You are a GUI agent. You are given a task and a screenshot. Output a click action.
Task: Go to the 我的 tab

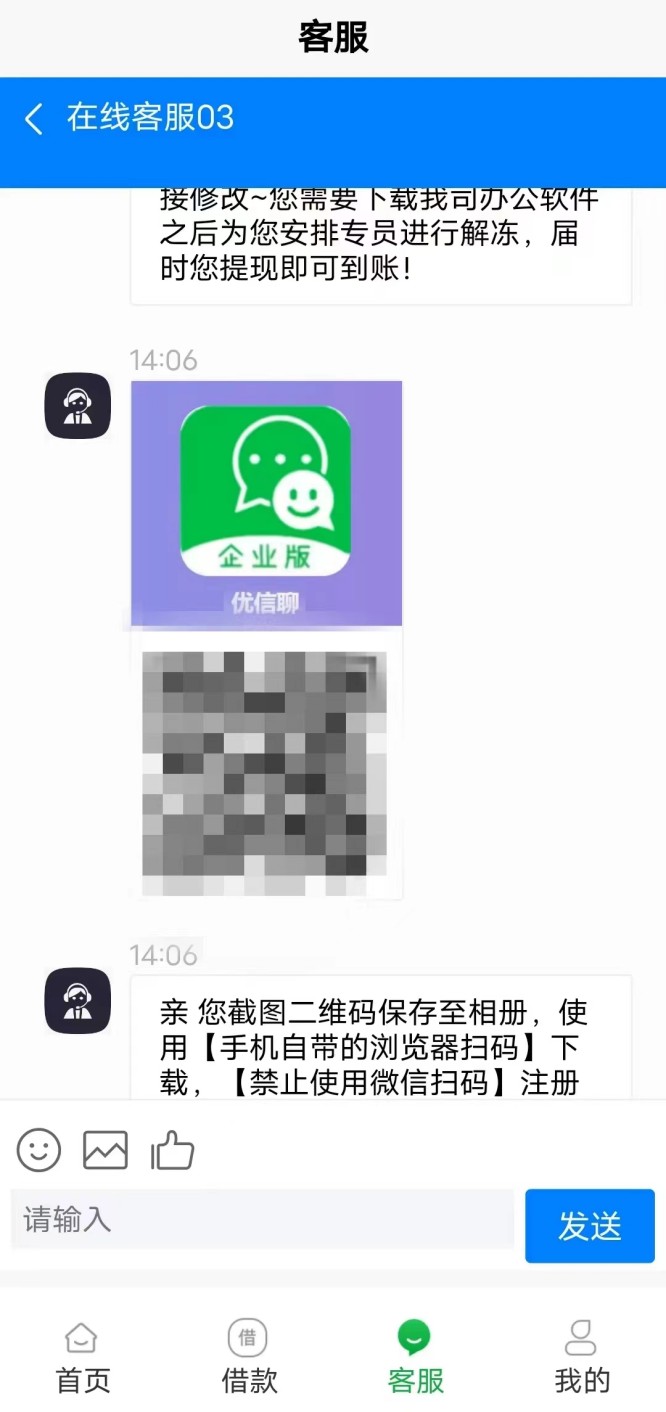pyautogui.click(x=581, y=1357)
